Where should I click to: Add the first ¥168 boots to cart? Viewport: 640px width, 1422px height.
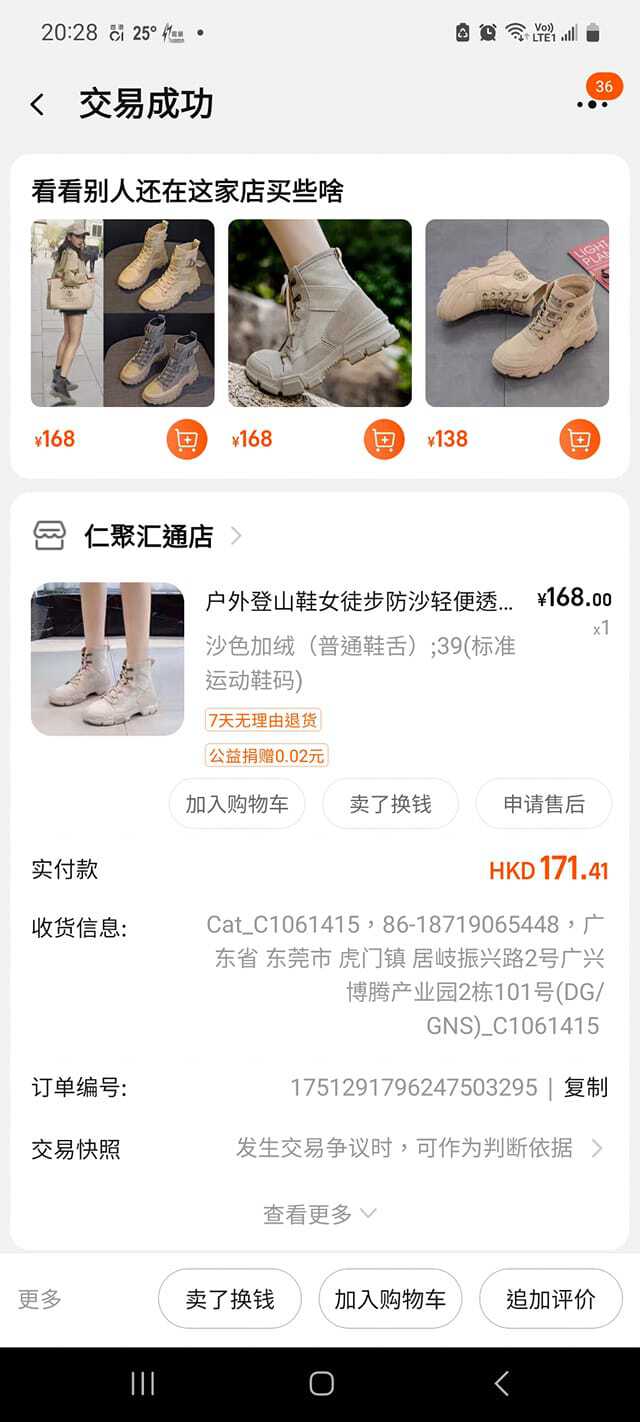pyautogui.click(x=186, y=439)
